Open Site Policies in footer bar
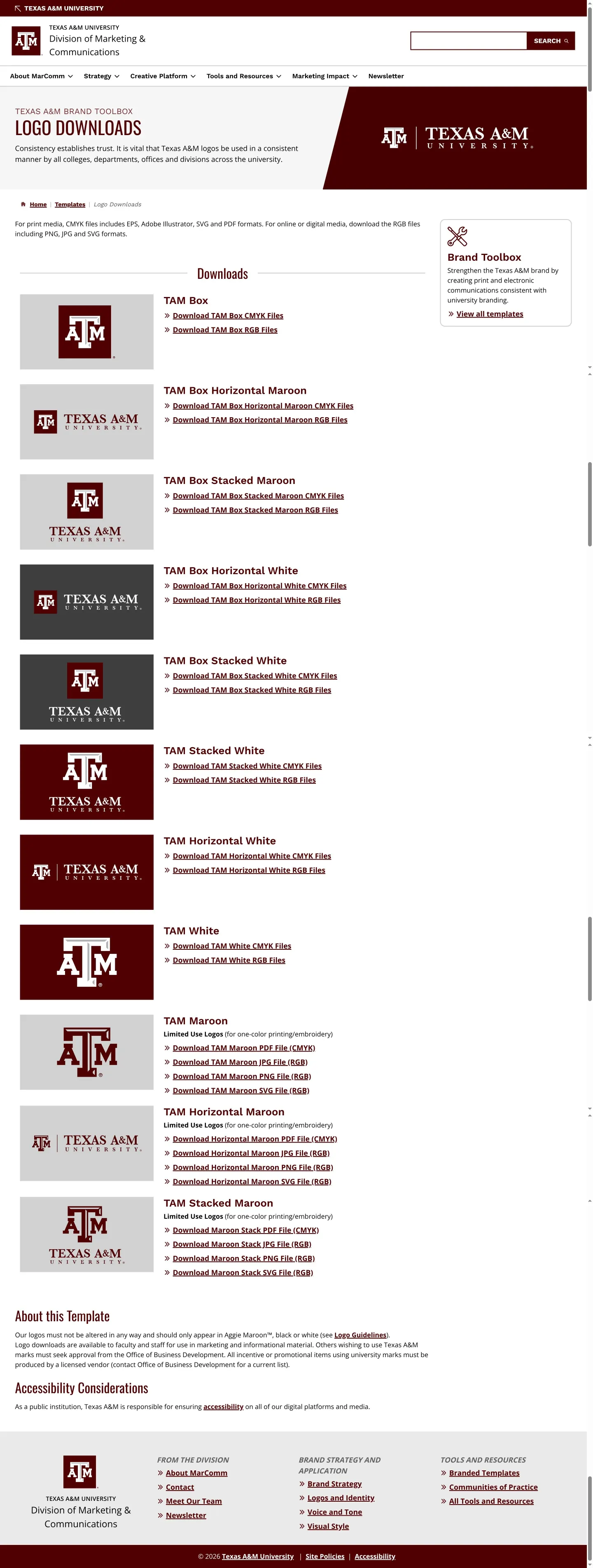Screen dimensions: 593x1568 click(325, 1556)
